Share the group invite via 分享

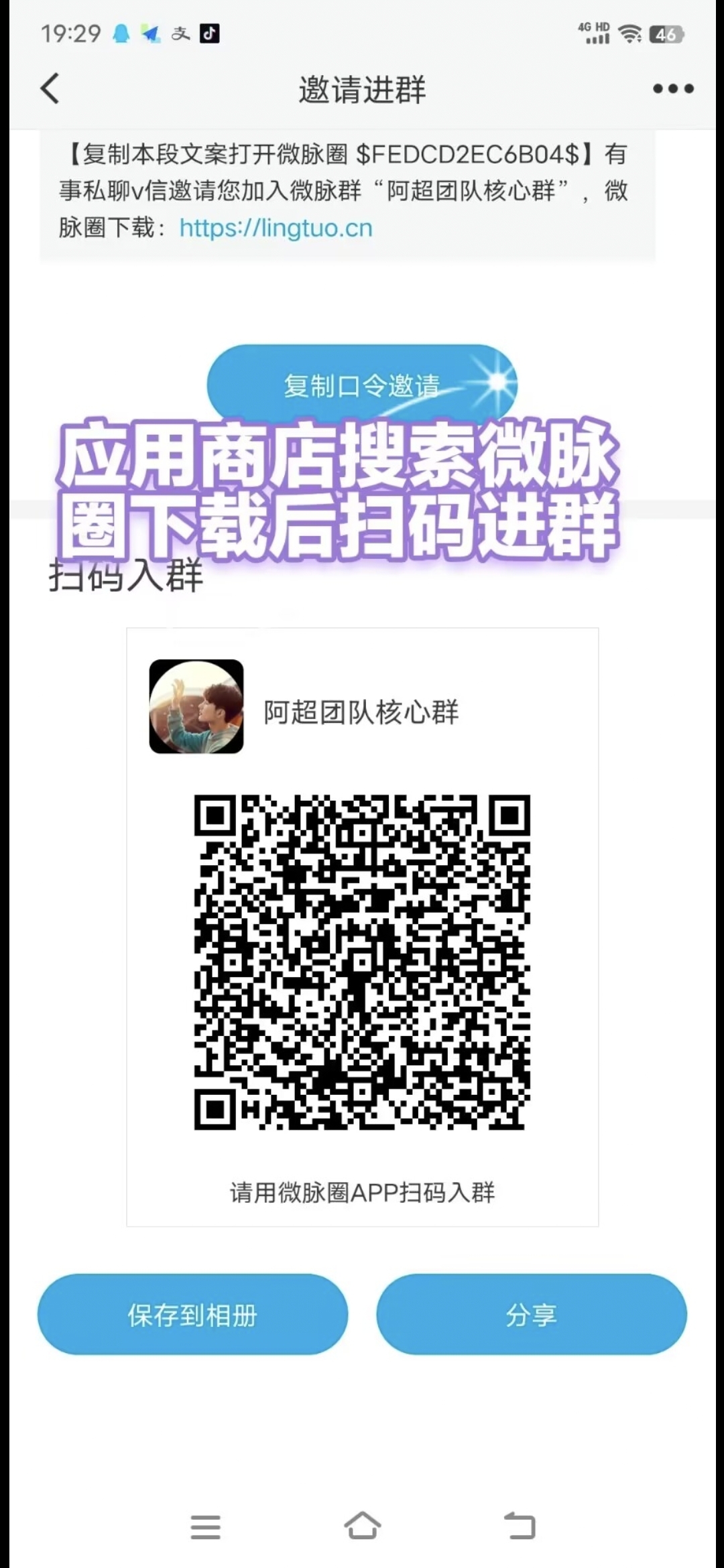pyautogui.click(x=531, y=1315)
